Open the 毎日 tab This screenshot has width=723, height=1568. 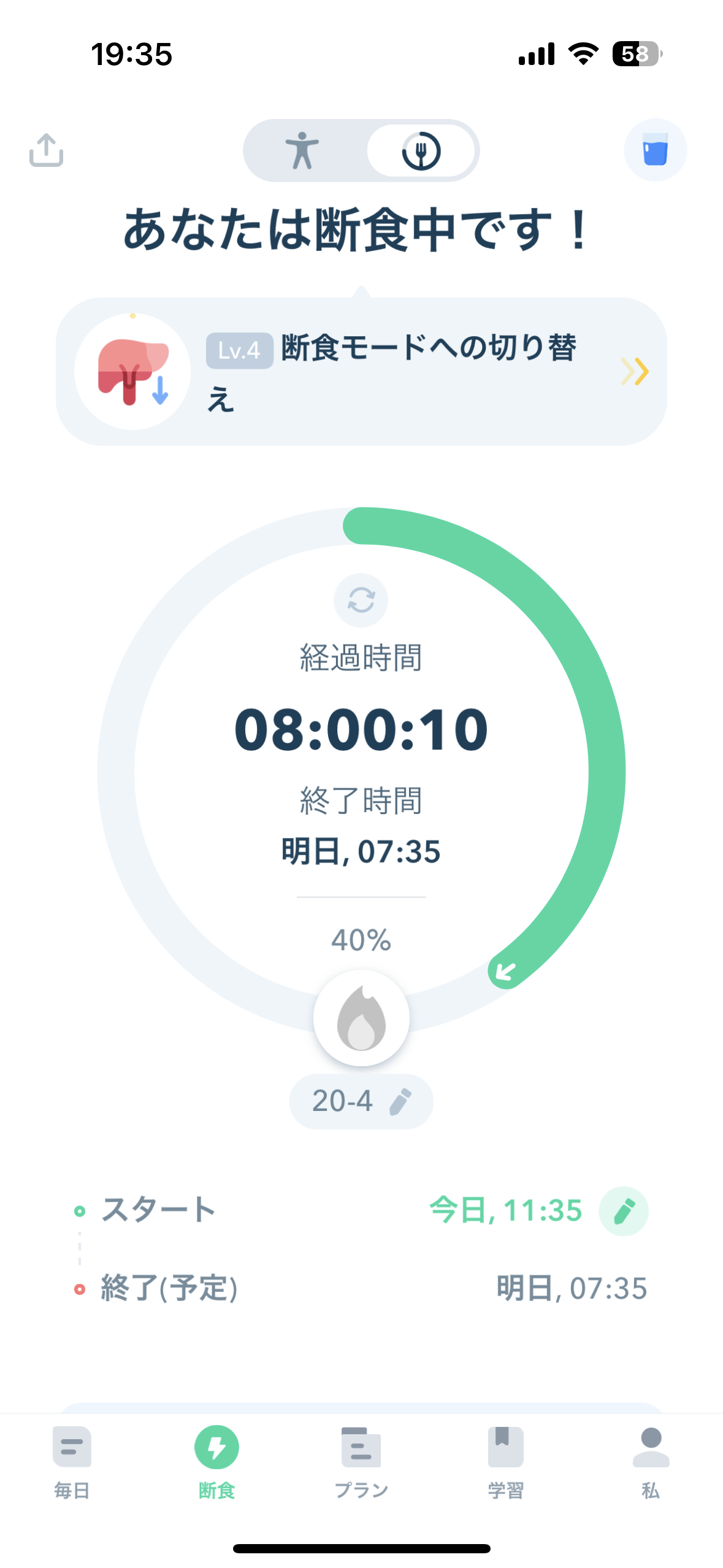pyautogui.click(x=72, y=1462)
